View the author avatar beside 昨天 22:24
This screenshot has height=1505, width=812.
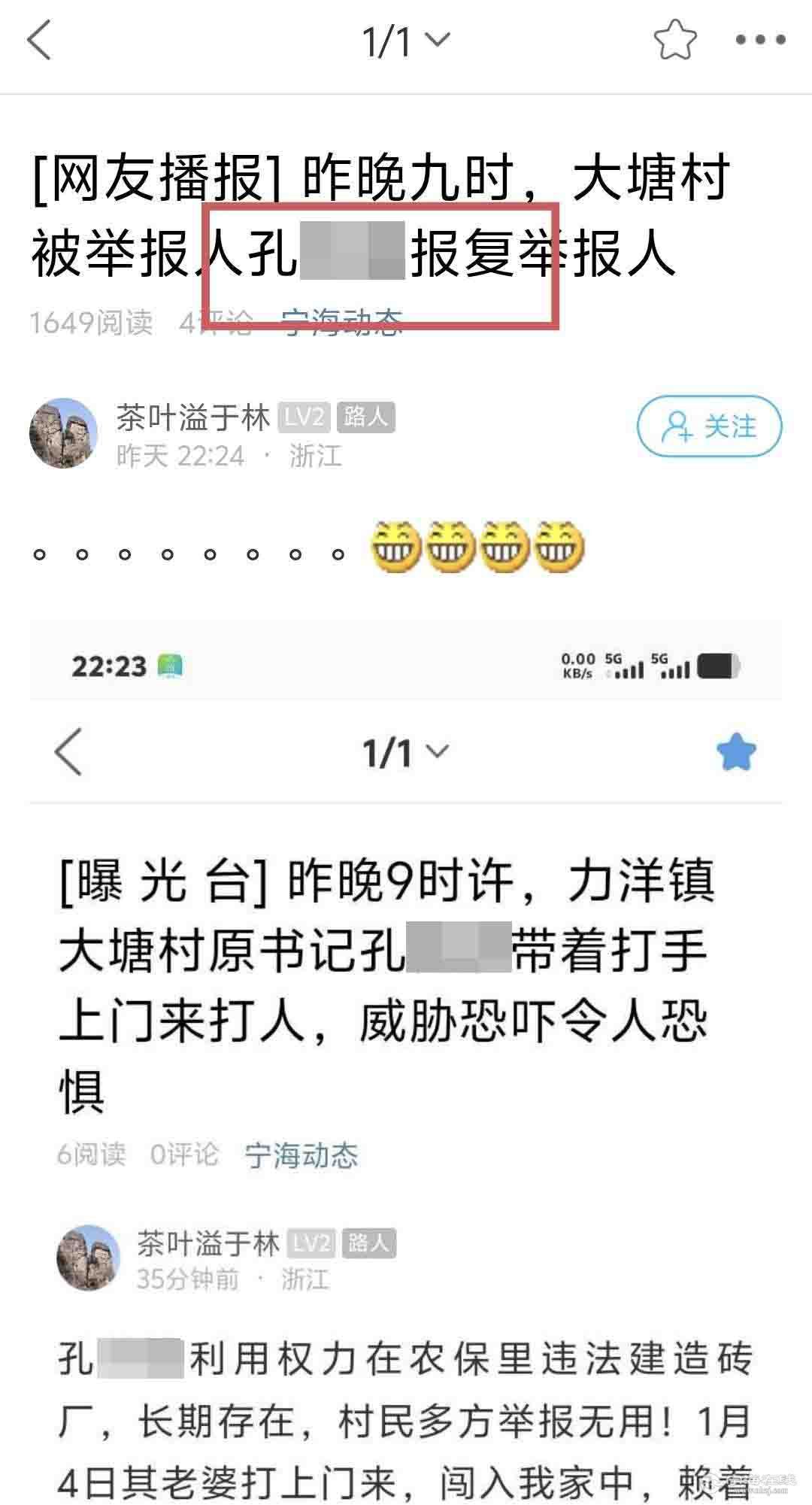[64, 433]
